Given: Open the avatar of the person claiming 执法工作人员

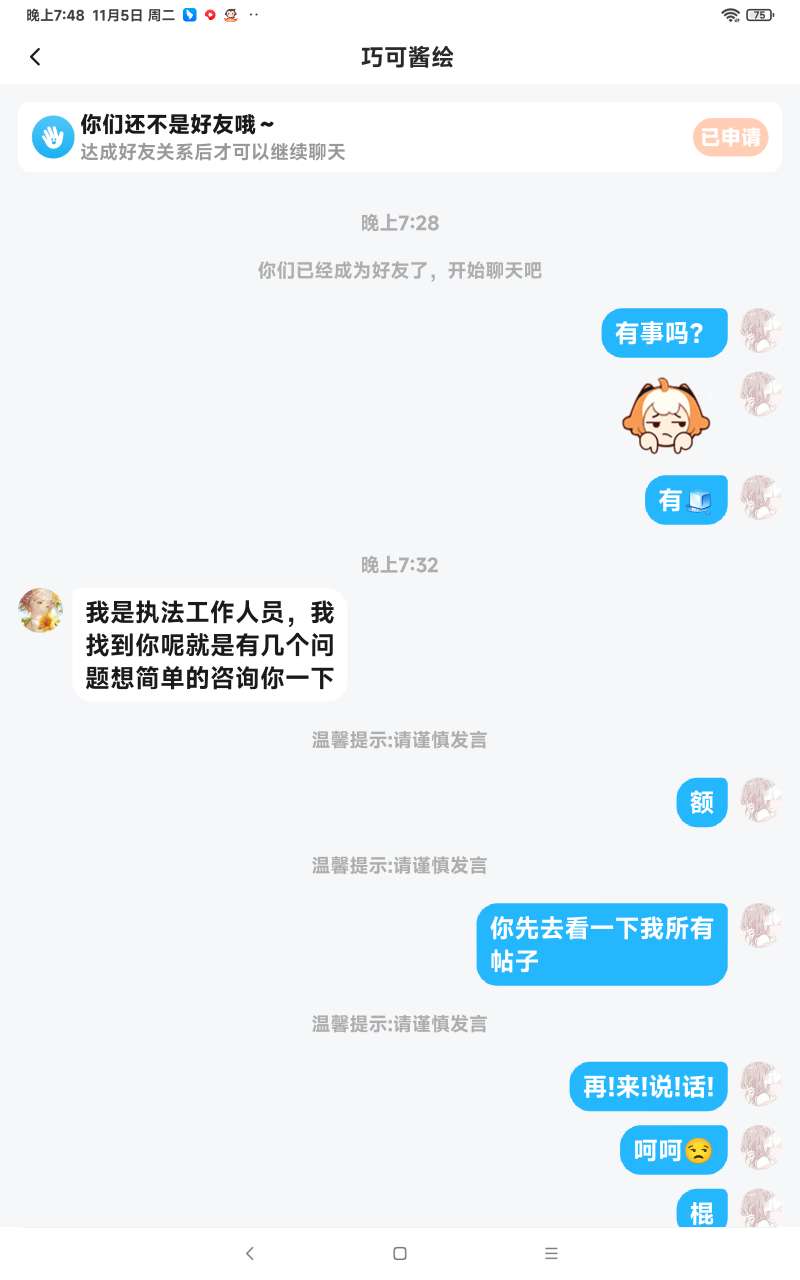Looking at the screenshot, I should 41,610.
